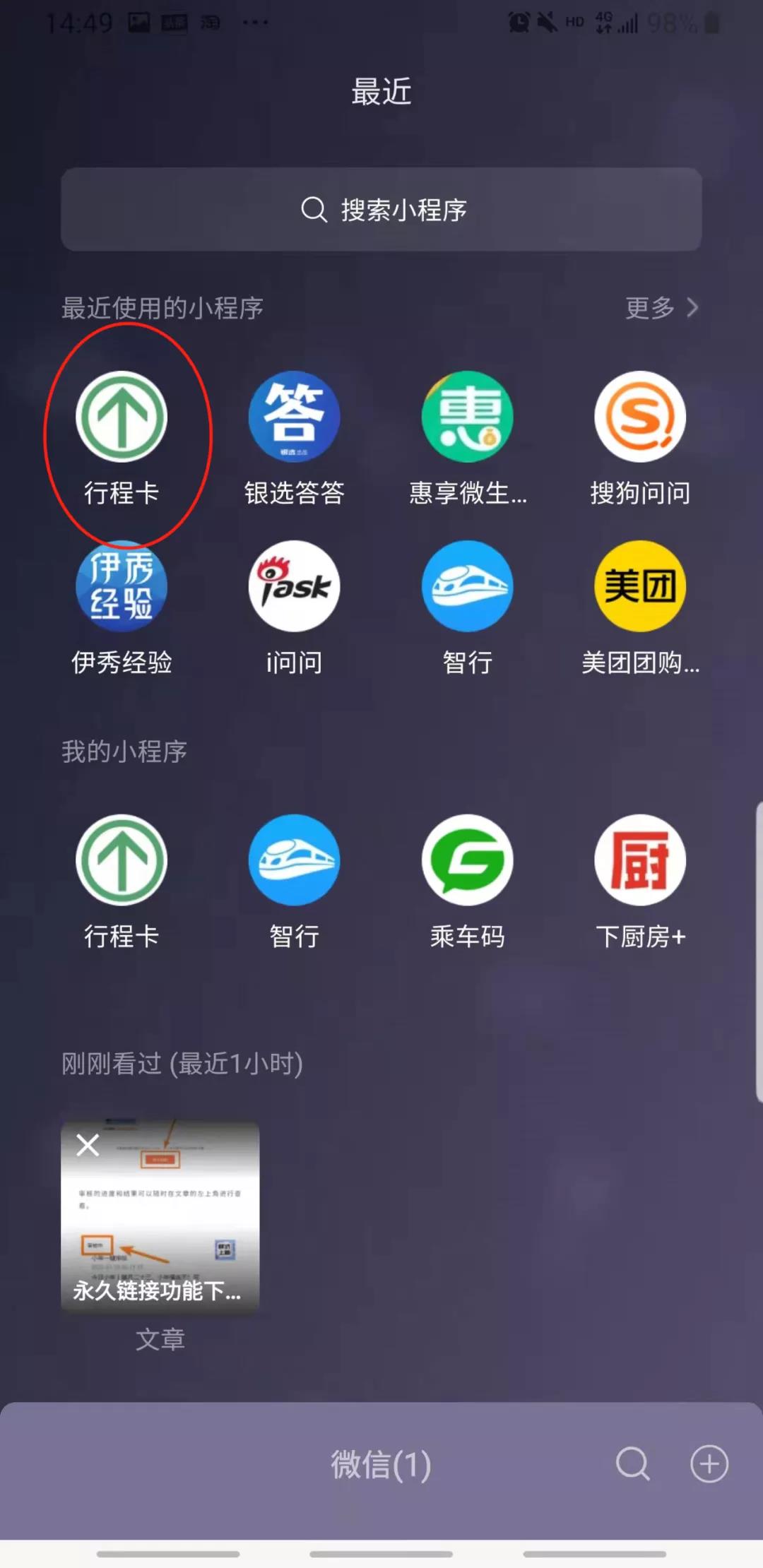Image resolution: width=763 pixels, height=1568 pixels.
Task: Open the 搜索小程序 search box
Action: pyautogui.click(x=381, y=210)
